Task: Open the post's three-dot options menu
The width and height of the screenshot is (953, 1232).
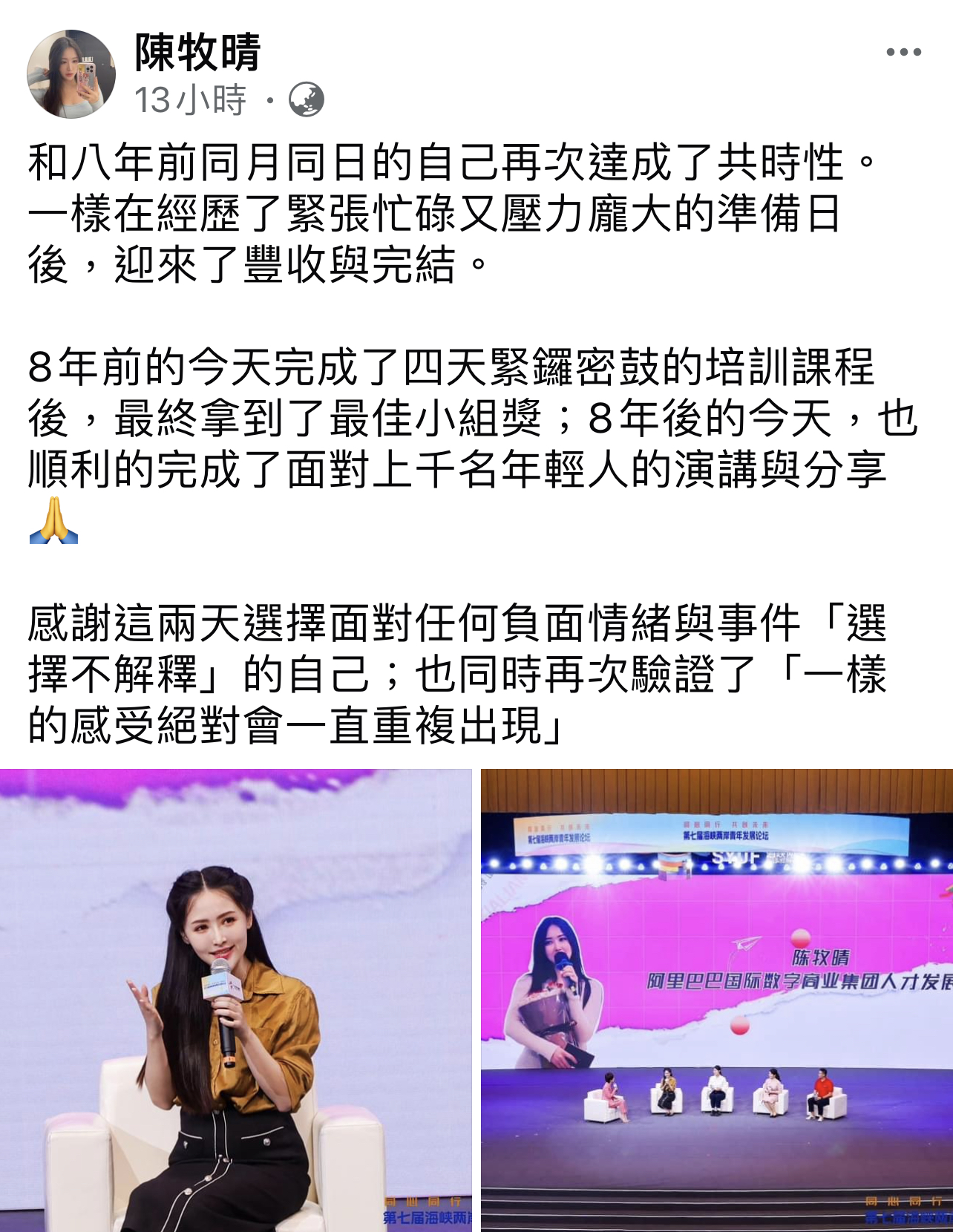Action: (x=903, y=52)
